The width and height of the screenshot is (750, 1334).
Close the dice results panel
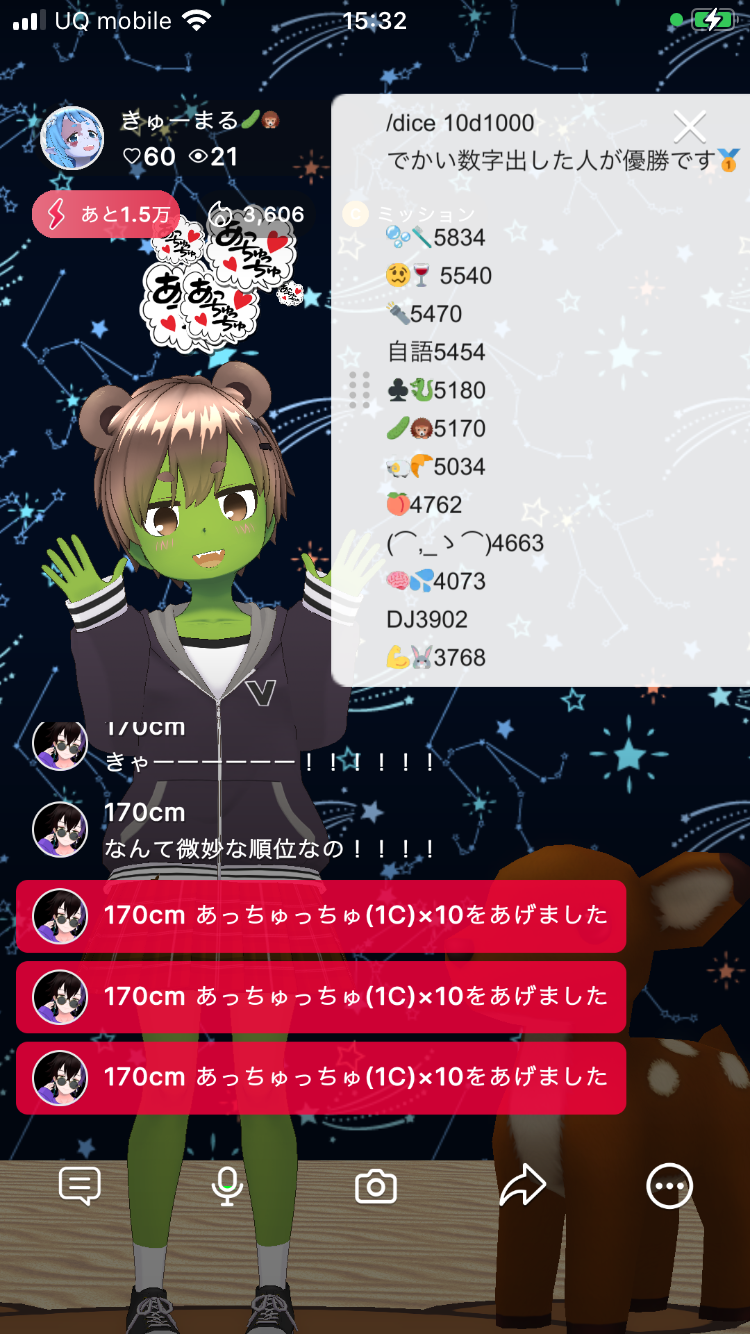pos(690,127)
